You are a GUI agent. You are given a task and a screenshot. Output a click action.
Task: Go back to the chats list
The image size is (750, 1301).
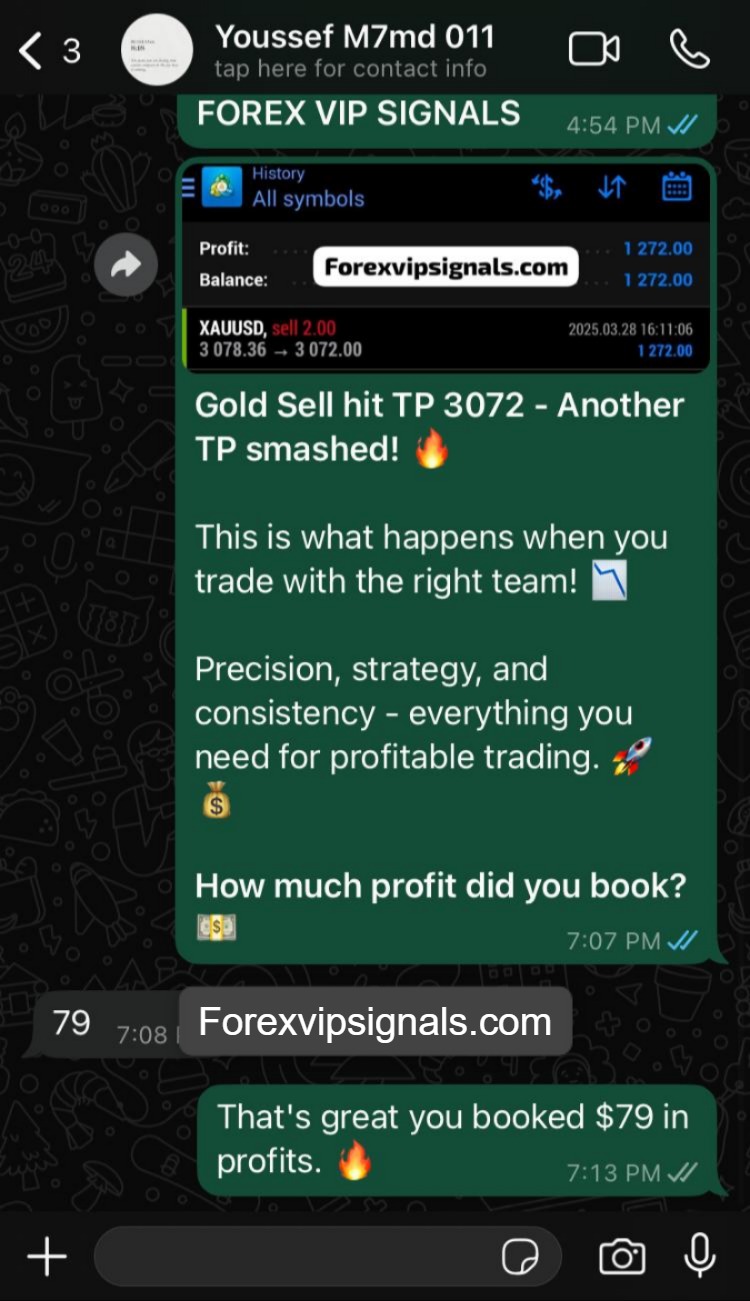pos(32,50)
